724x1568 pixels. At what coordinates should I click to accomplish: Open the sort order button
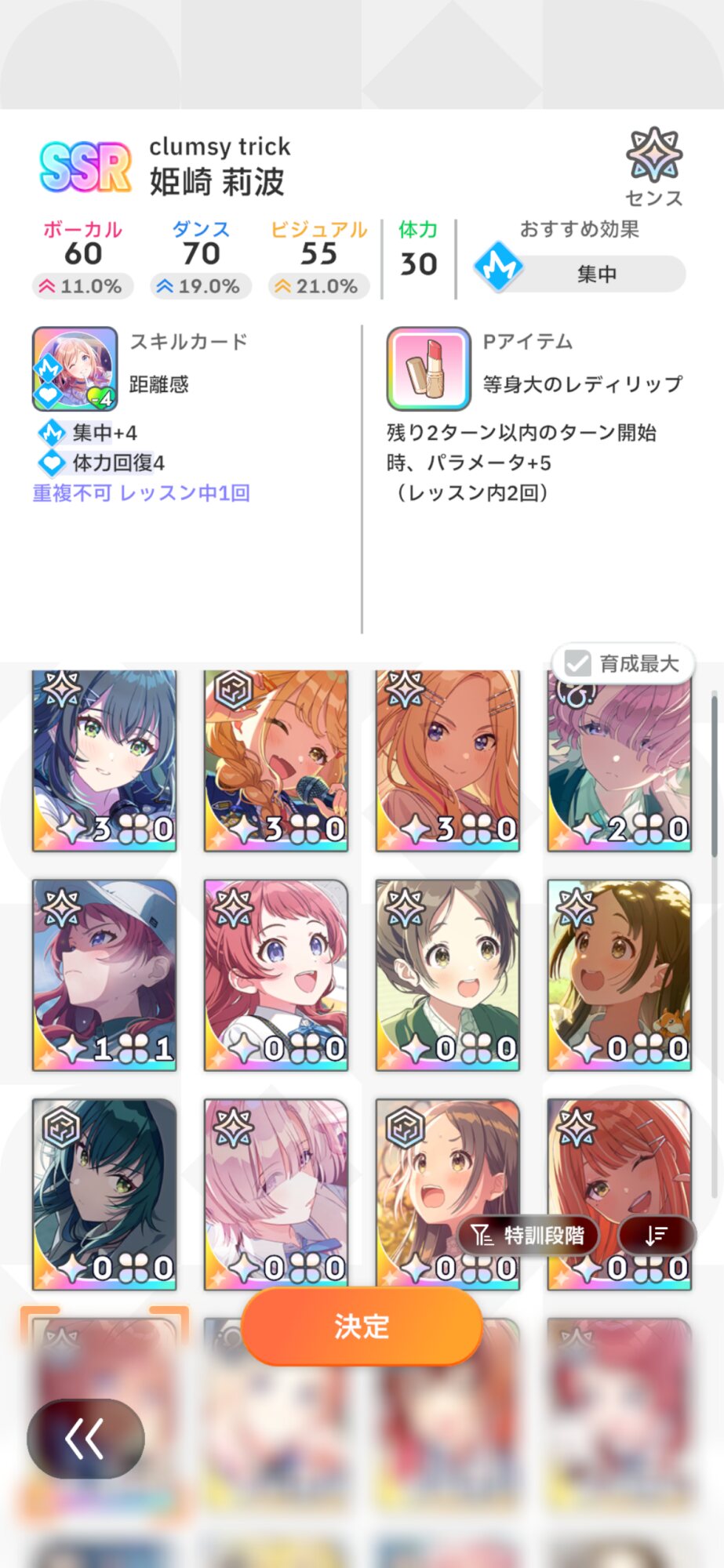[x=657, y=1236]
